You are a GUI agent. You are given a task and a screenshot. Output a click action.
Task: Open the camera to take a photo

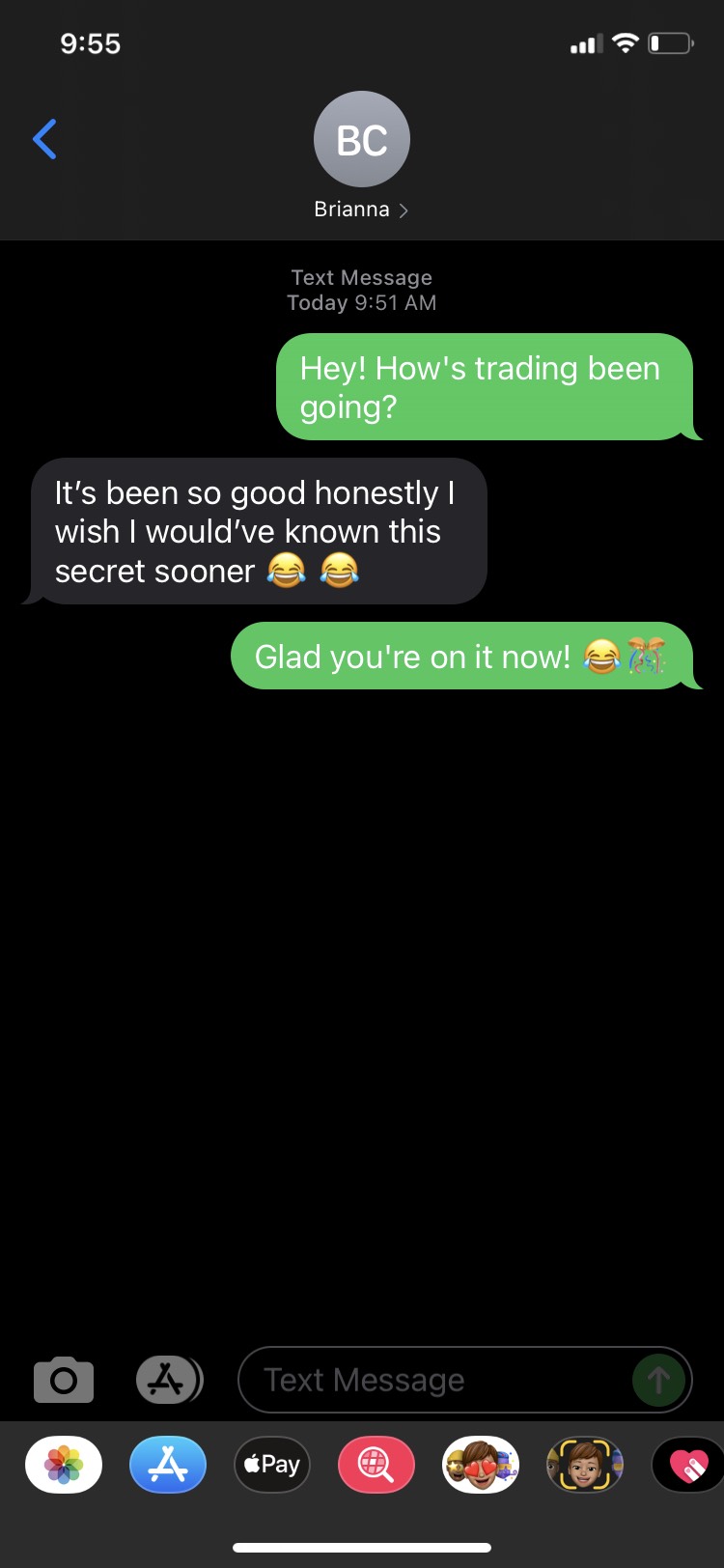coord(64,1380)
